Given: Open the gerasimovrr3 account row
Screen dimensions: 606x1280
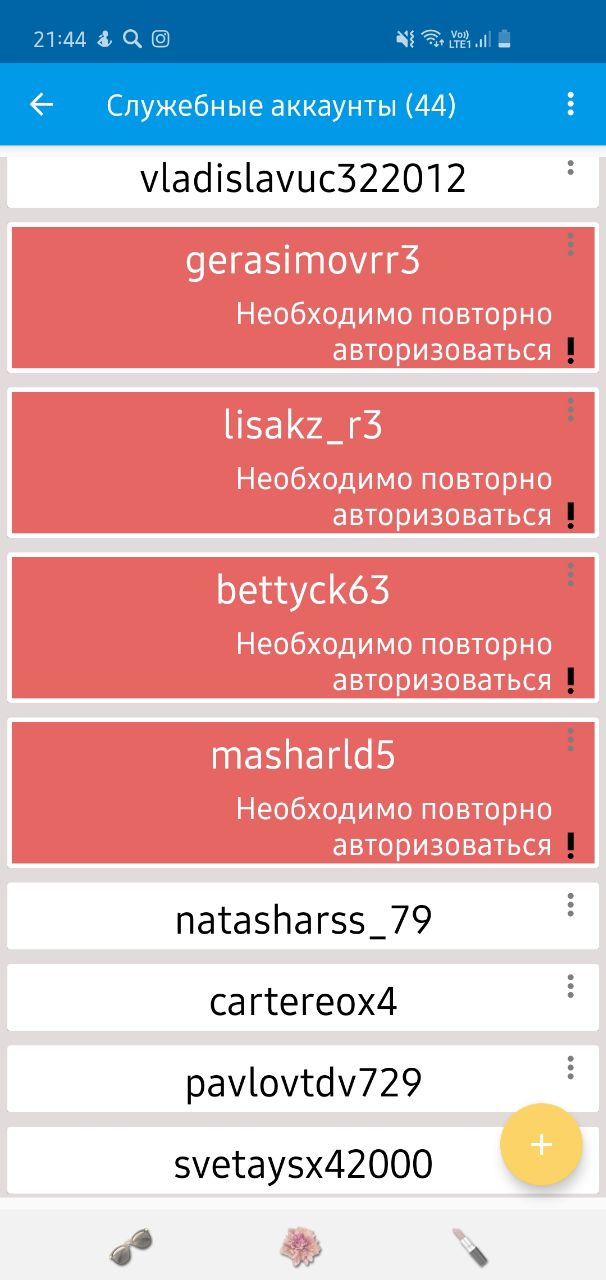Looking at the screenshot, I should pos(303,297).
